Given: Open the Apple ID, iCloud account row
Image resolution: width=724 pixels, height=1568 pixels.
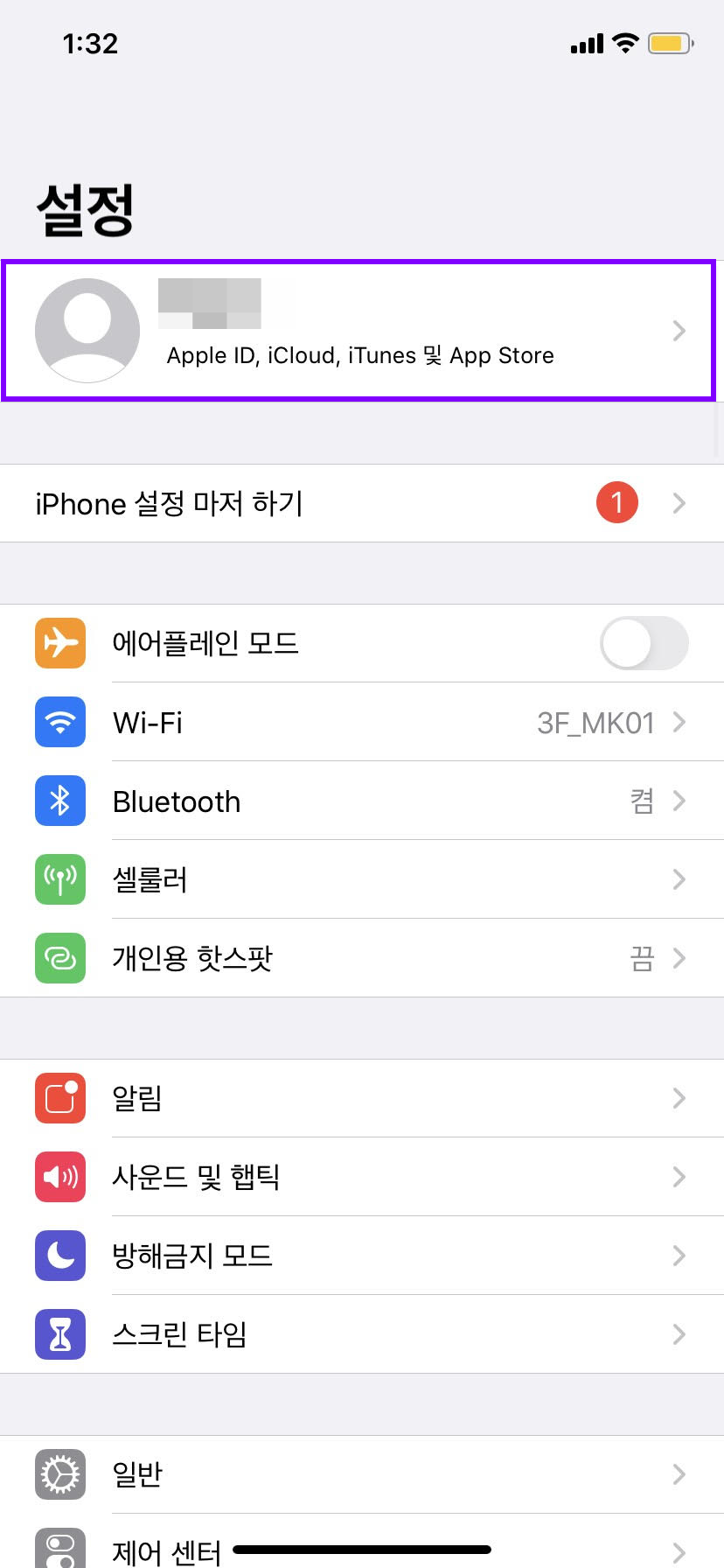Looking at the screenshot, I should tap(360, 332).
